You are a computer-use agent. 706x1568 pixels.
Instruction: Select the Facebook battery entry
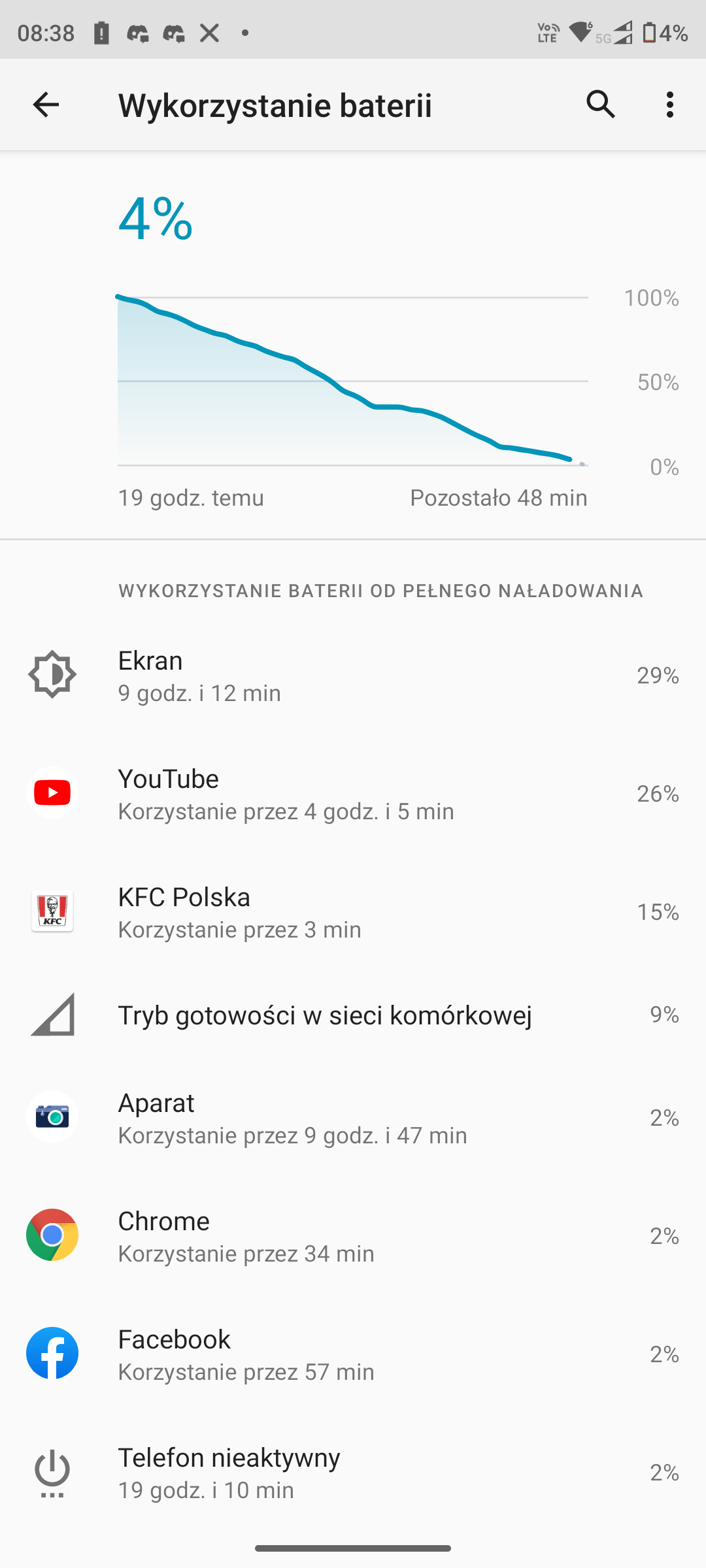(353, 1354)
